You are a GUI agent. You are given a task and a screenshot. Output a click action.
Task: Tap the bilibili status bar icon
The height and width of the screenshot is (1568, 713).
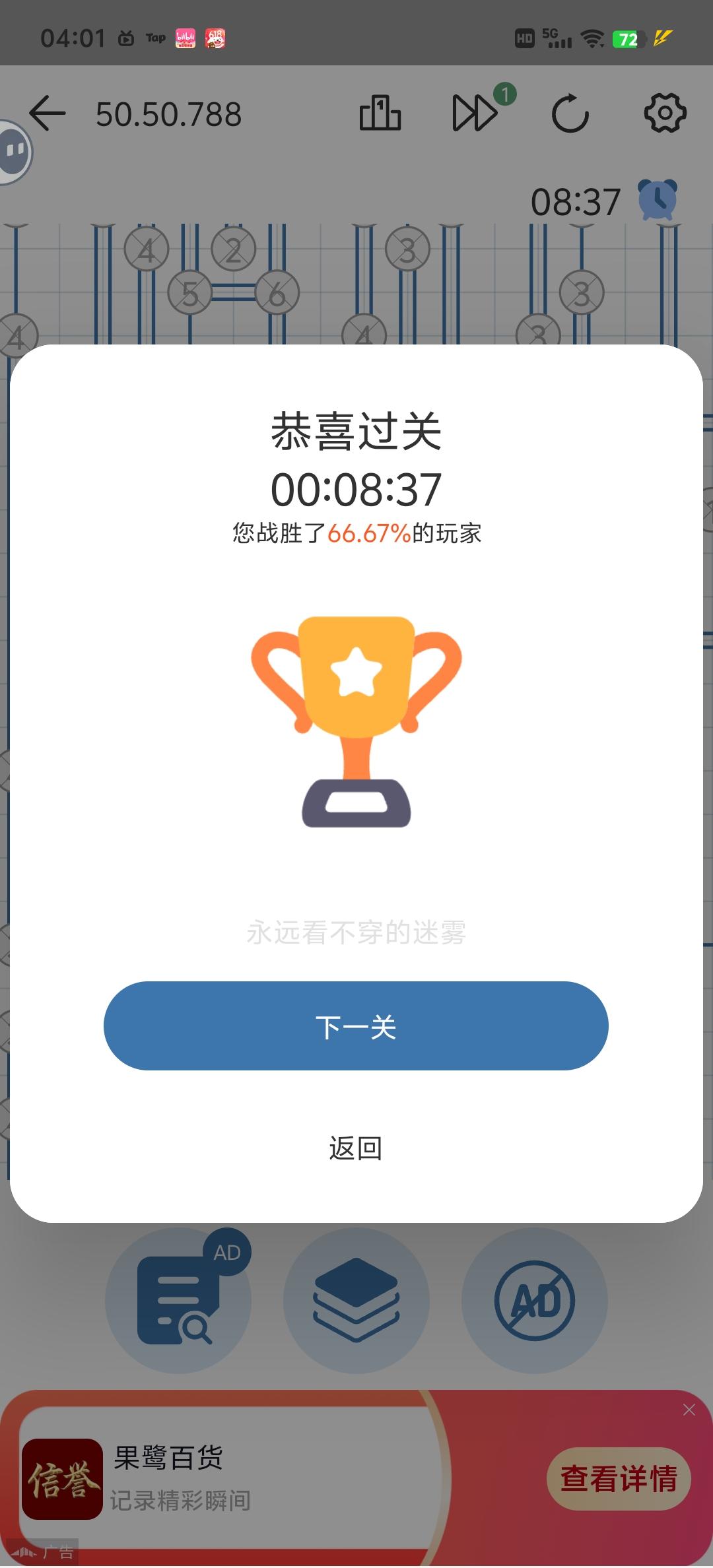click(x=187, y=38)
